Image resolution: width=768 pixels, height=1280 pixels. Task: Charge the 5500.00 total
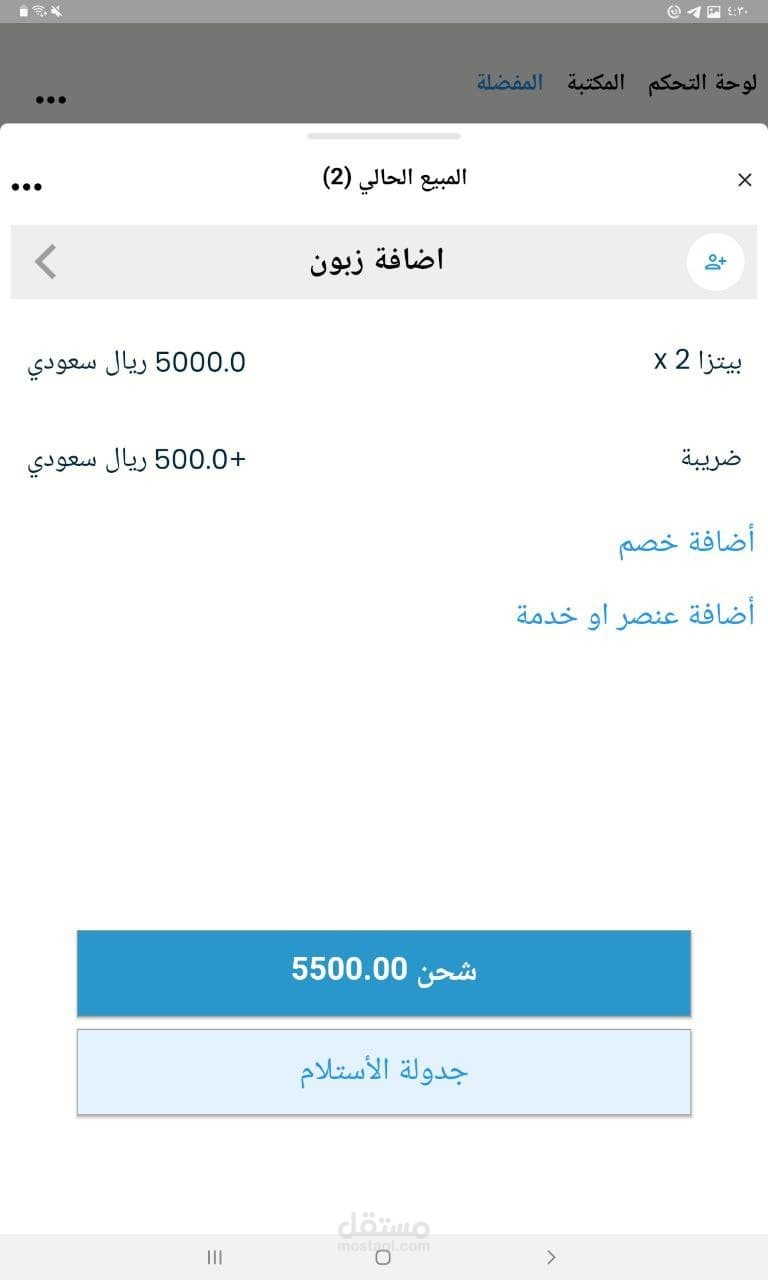[x=384, y=972]
